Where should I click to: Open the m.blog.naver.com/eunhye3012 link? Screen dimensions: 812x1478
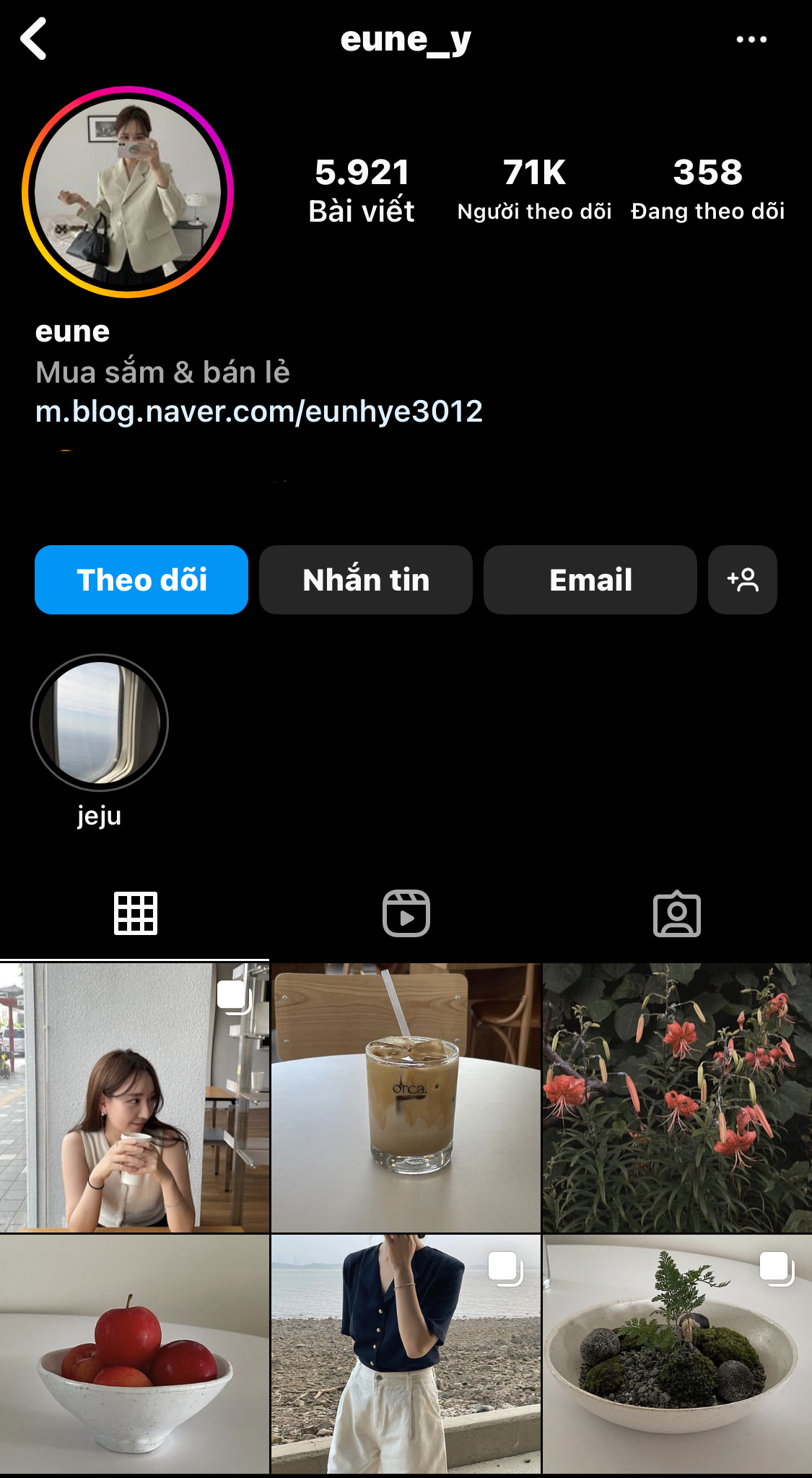point(260,411)
